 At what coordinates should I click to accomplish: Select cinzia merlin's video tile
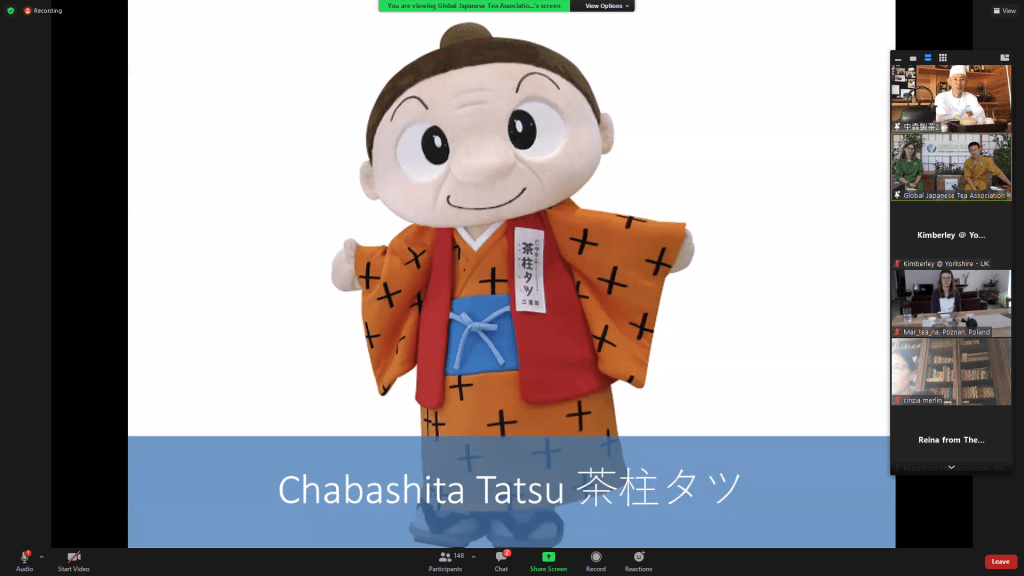[x=951, y=370]
